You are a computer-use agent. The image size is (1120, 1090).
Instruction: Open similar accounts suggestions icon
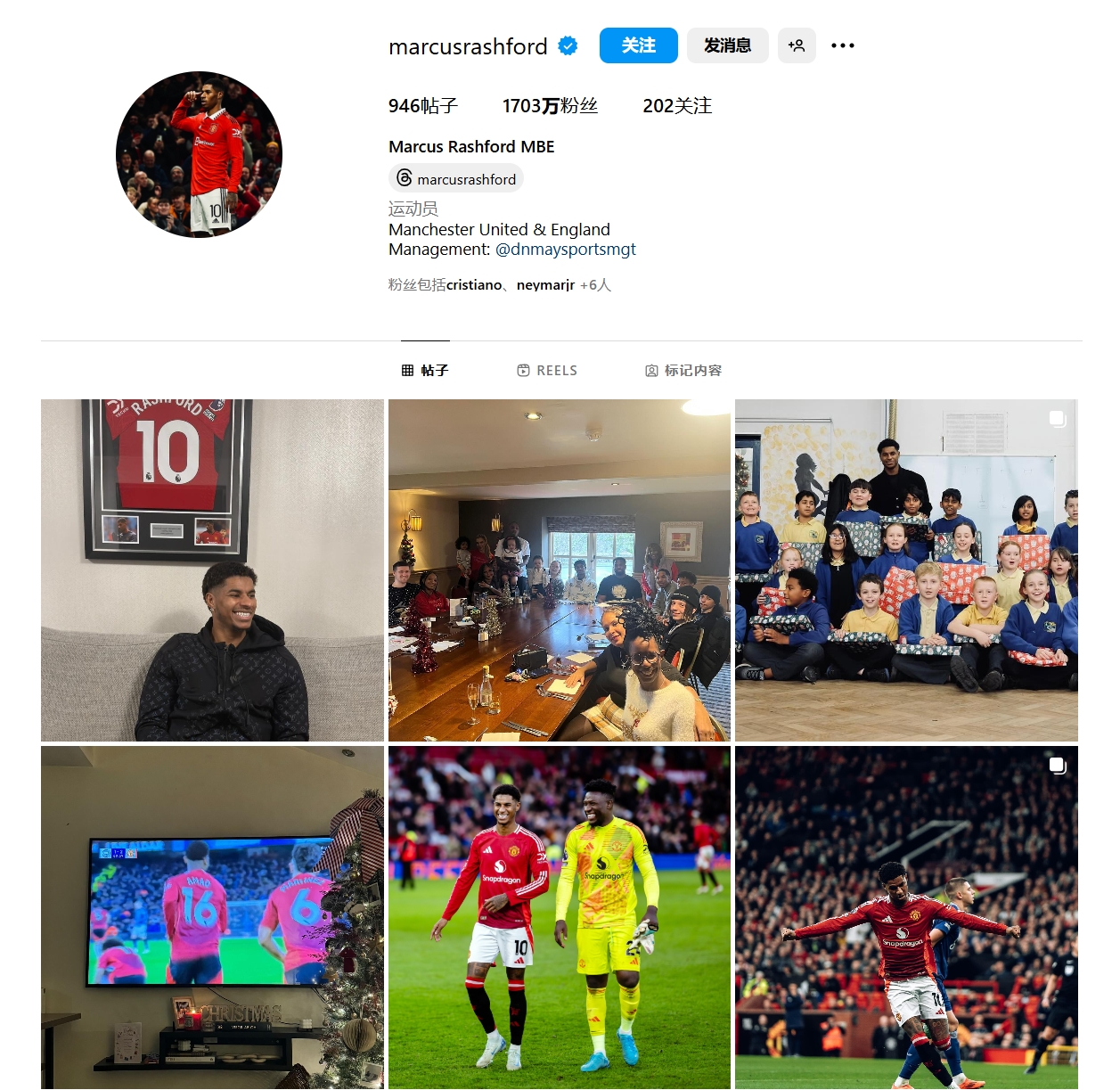click(797, 45)
